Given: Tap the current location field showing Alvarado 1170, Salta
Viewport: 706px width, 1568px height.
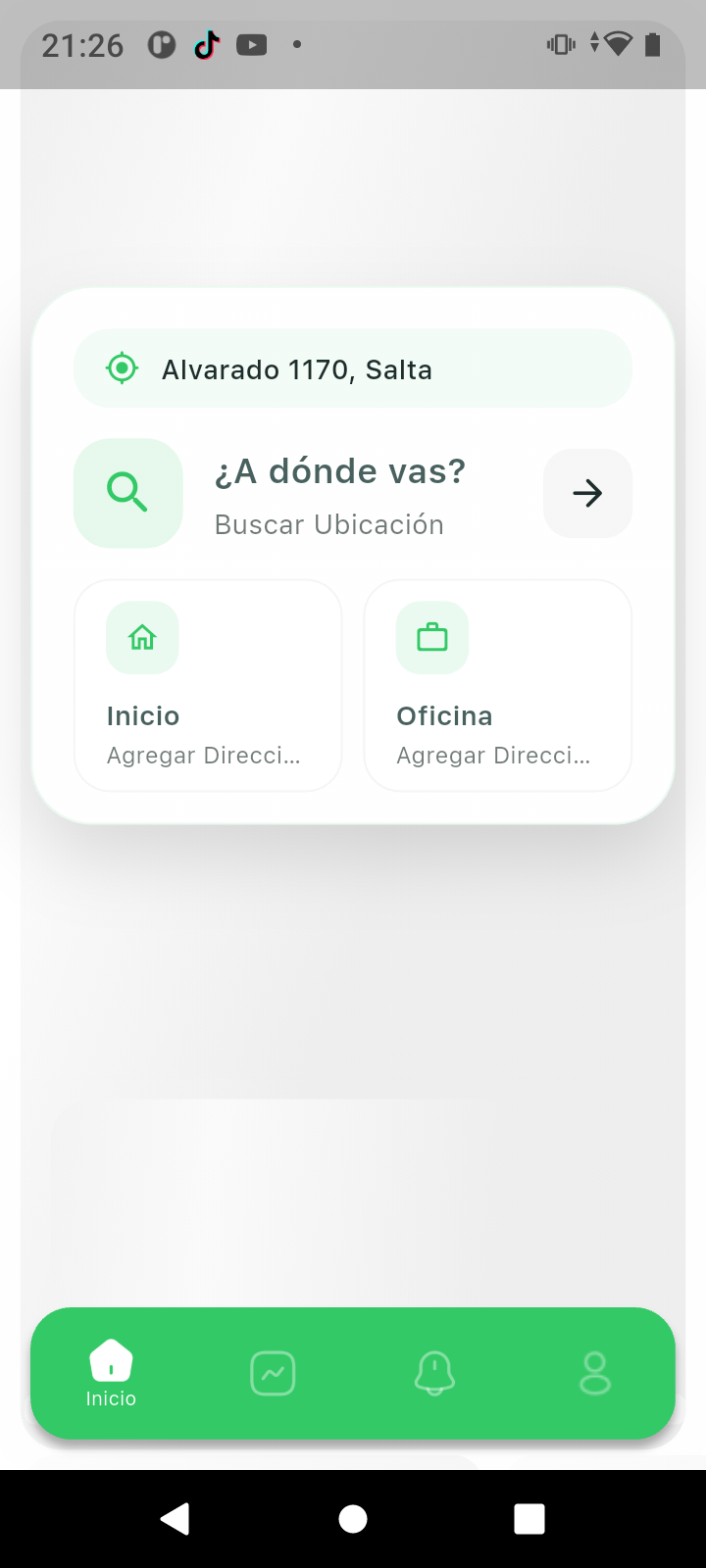Looking at the screenshot, I should tap(353, 367).
